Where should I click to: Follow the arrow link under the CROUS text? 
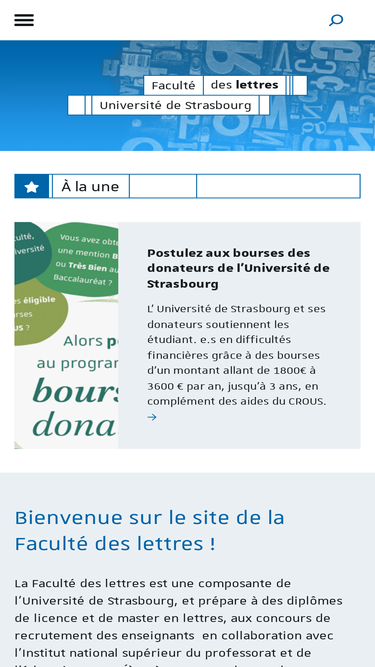tap(152, 417)
